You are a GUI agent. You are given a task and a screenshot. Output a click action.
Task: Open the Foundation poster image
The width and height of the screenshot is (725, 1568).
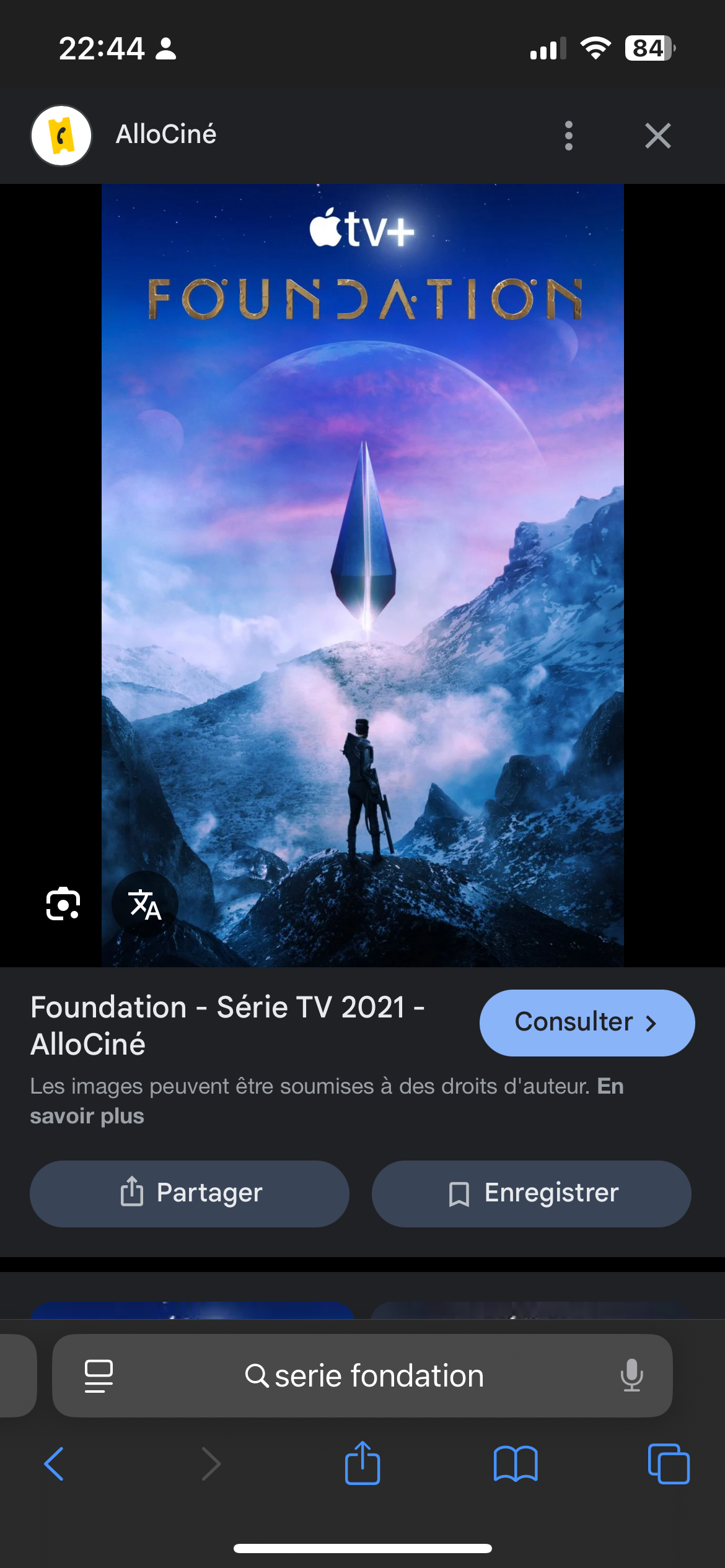(362, 575)
